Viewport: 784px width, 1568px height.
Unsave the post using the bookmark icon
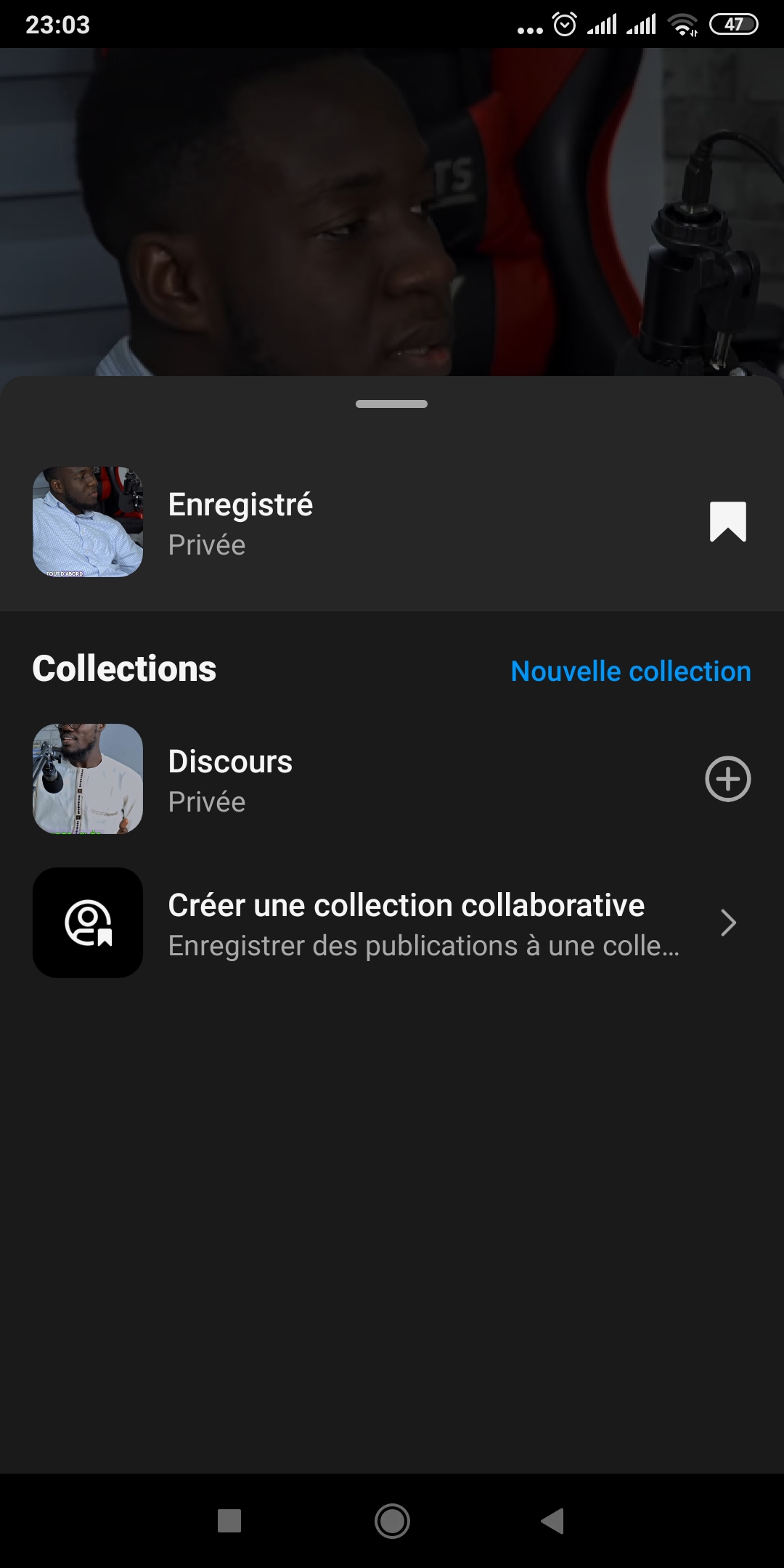tap(727, 522)
